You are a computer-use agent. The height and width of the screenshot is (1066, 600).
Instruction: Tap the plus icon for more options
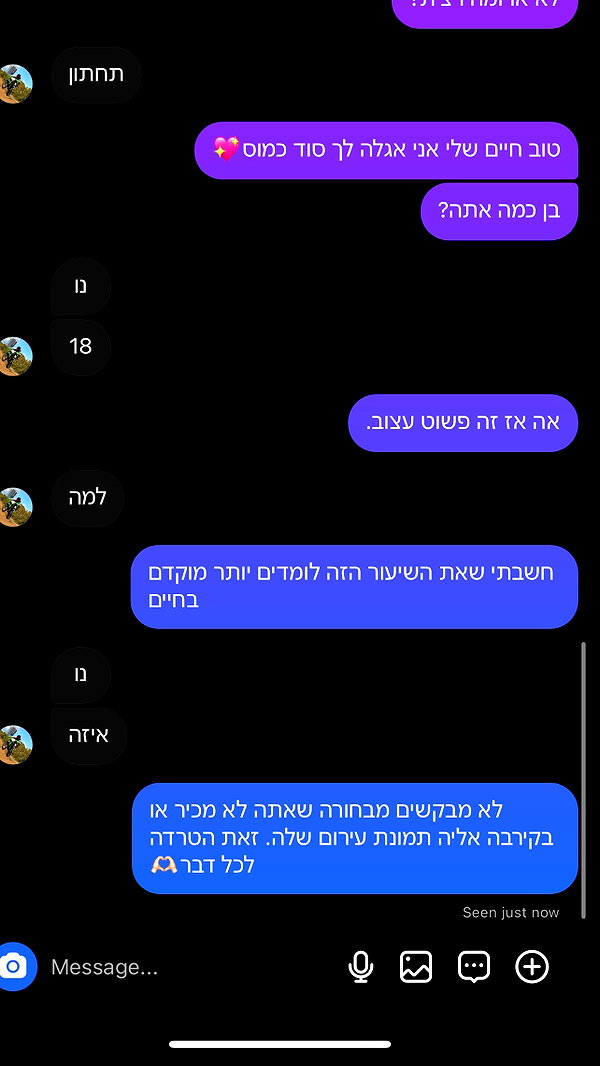coord(532,967)
